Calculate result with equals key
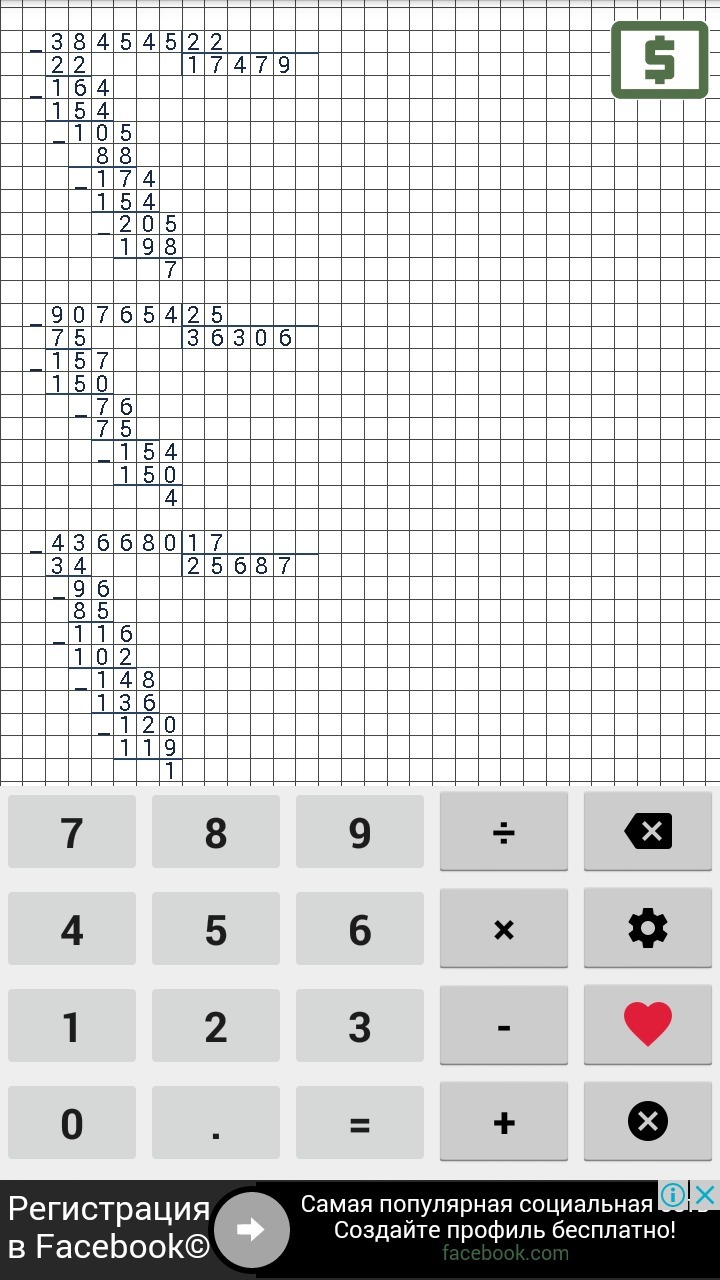 tap(360, 1123)
